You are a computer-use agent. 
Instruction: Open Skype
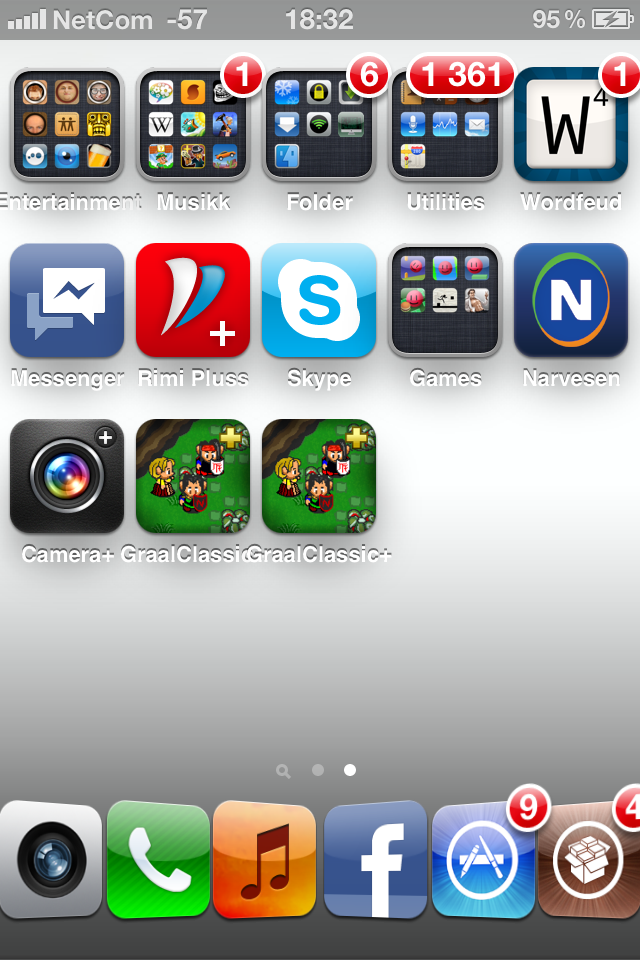click(319, 300)
